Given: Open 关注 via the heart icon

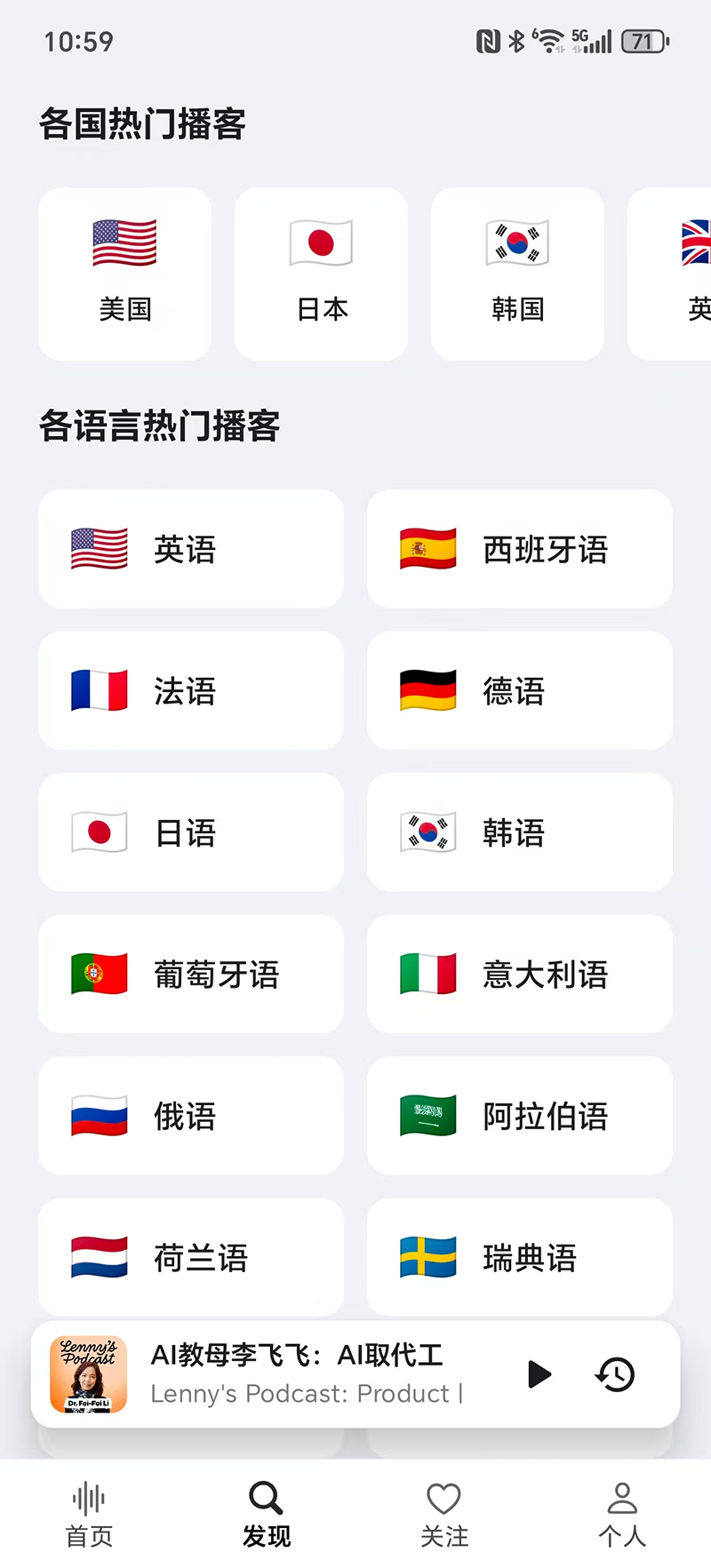Looking at the screenshot, I should pos(444,1513).
